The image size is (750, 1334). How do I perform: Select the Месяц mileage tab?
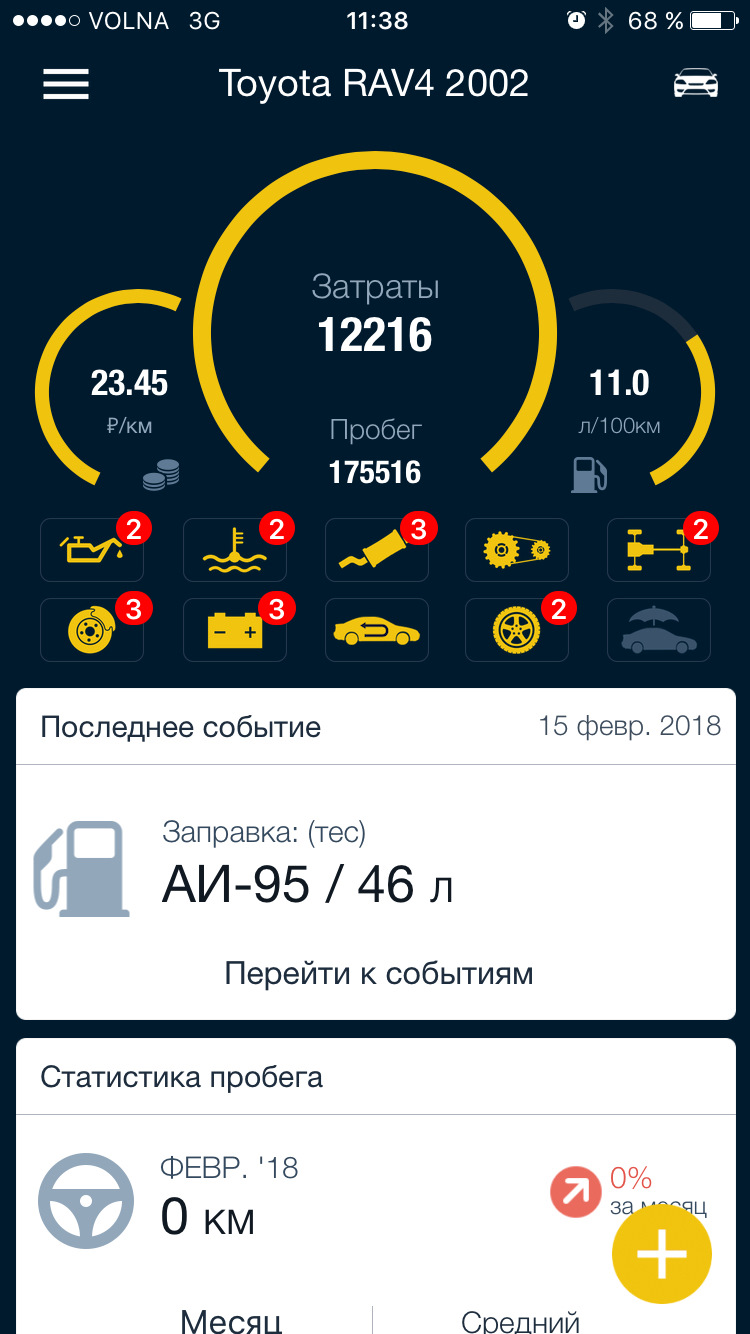pos(231,1320)
